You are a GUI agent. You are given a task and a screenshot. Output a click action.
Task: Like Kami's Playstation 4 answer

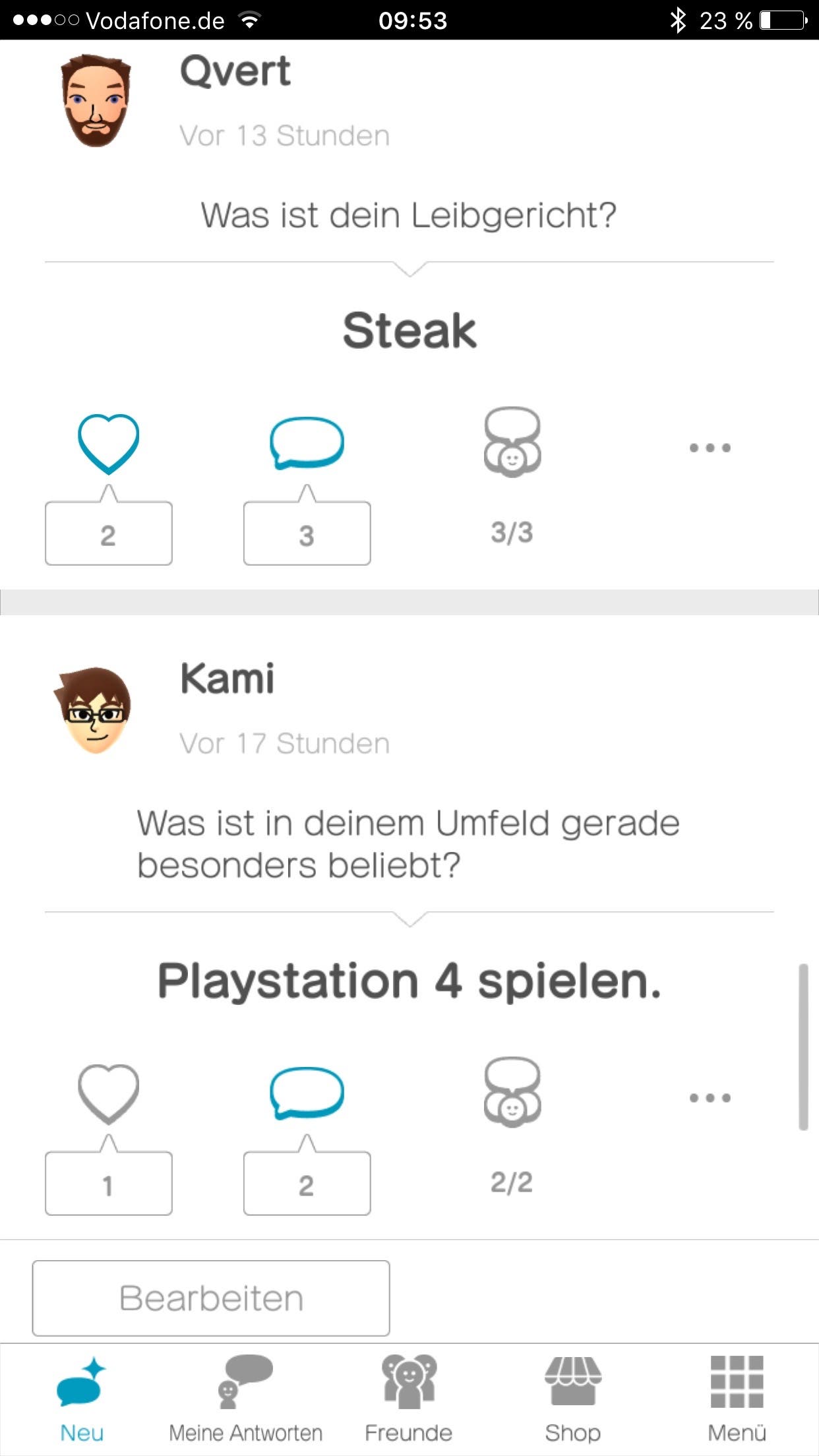pos(109,1094)
